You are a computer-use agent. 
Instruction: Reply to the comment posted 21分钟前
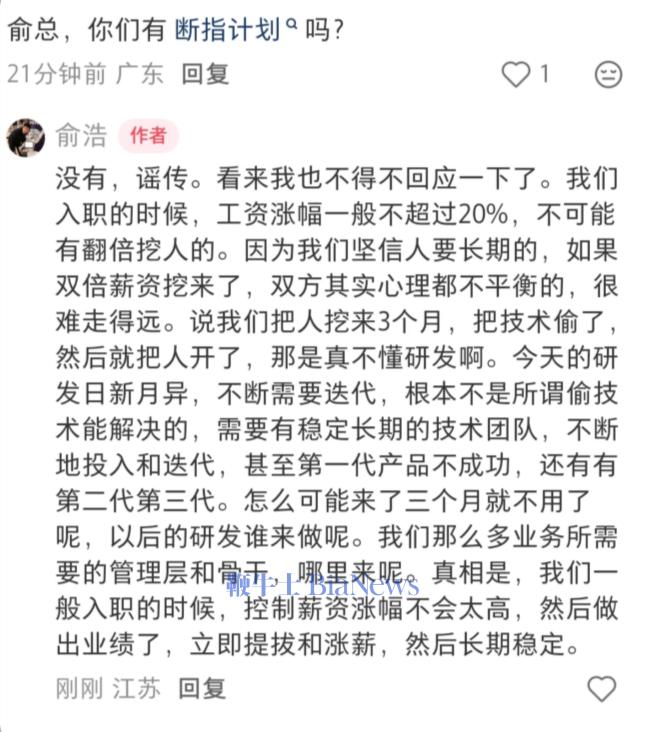click(204, 74)
